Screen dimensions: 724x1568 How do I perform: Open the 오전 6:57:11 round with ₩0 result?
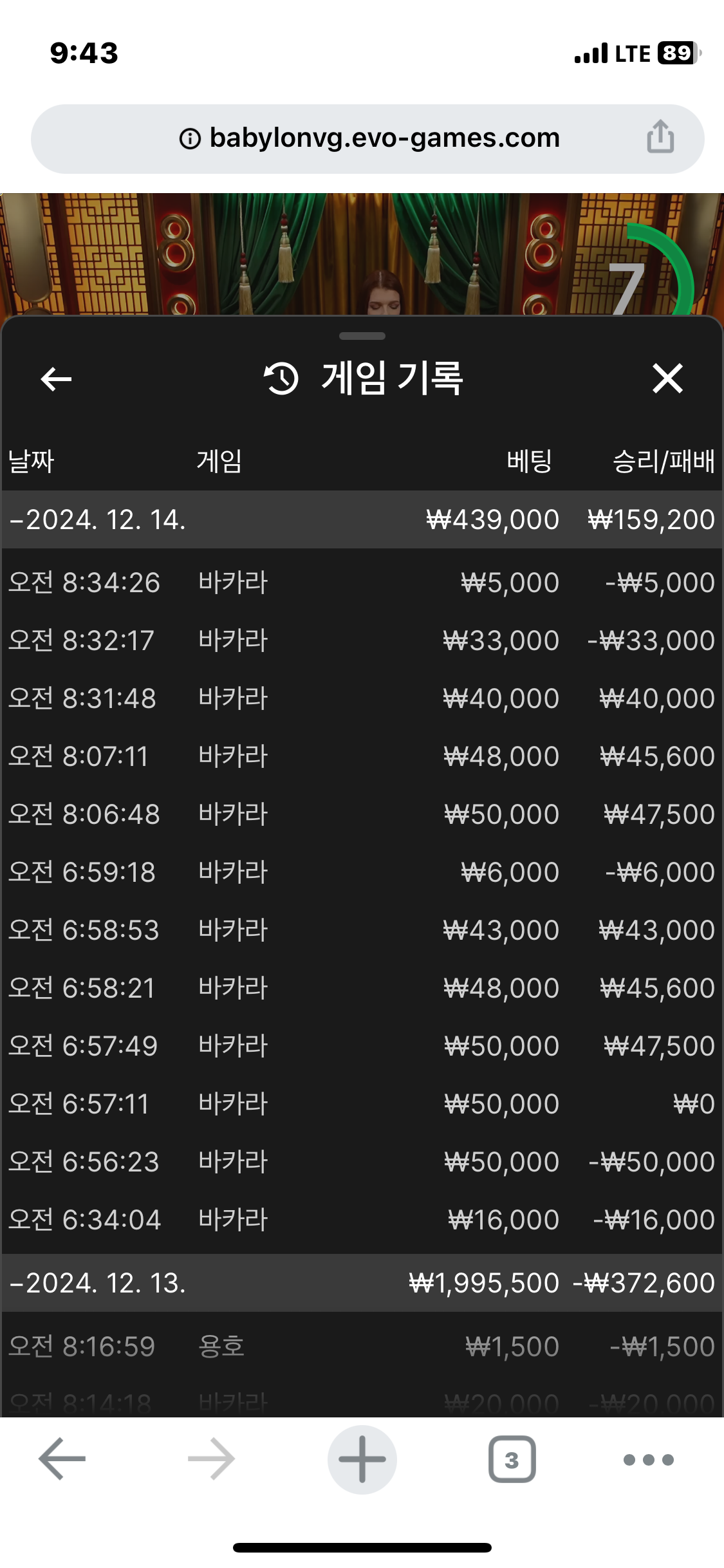coord(362,1104)
